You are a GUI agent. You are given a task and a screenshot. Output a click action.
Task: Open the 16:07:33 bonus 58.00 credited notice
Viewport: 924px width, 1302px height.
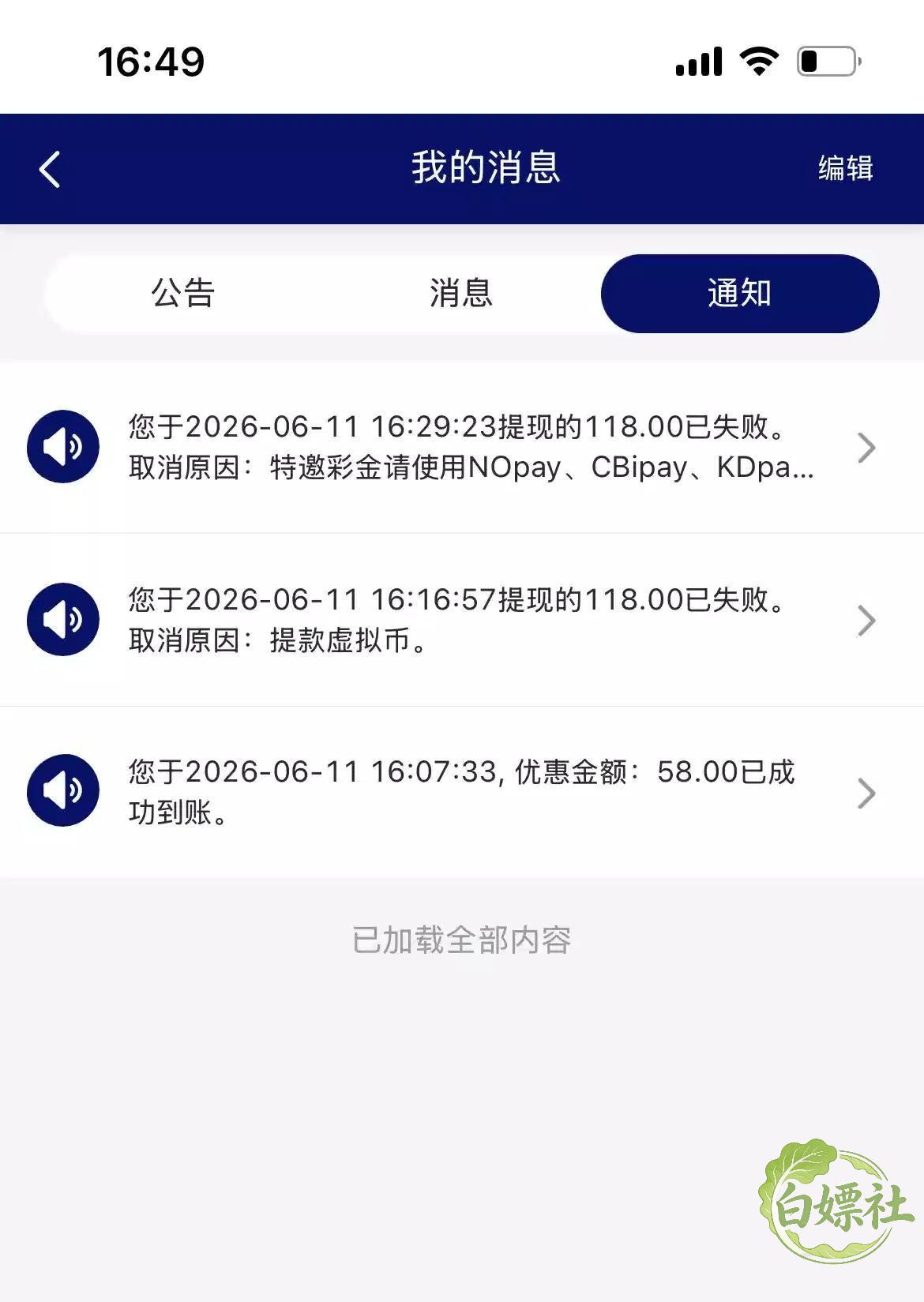[x=462, y=792]
